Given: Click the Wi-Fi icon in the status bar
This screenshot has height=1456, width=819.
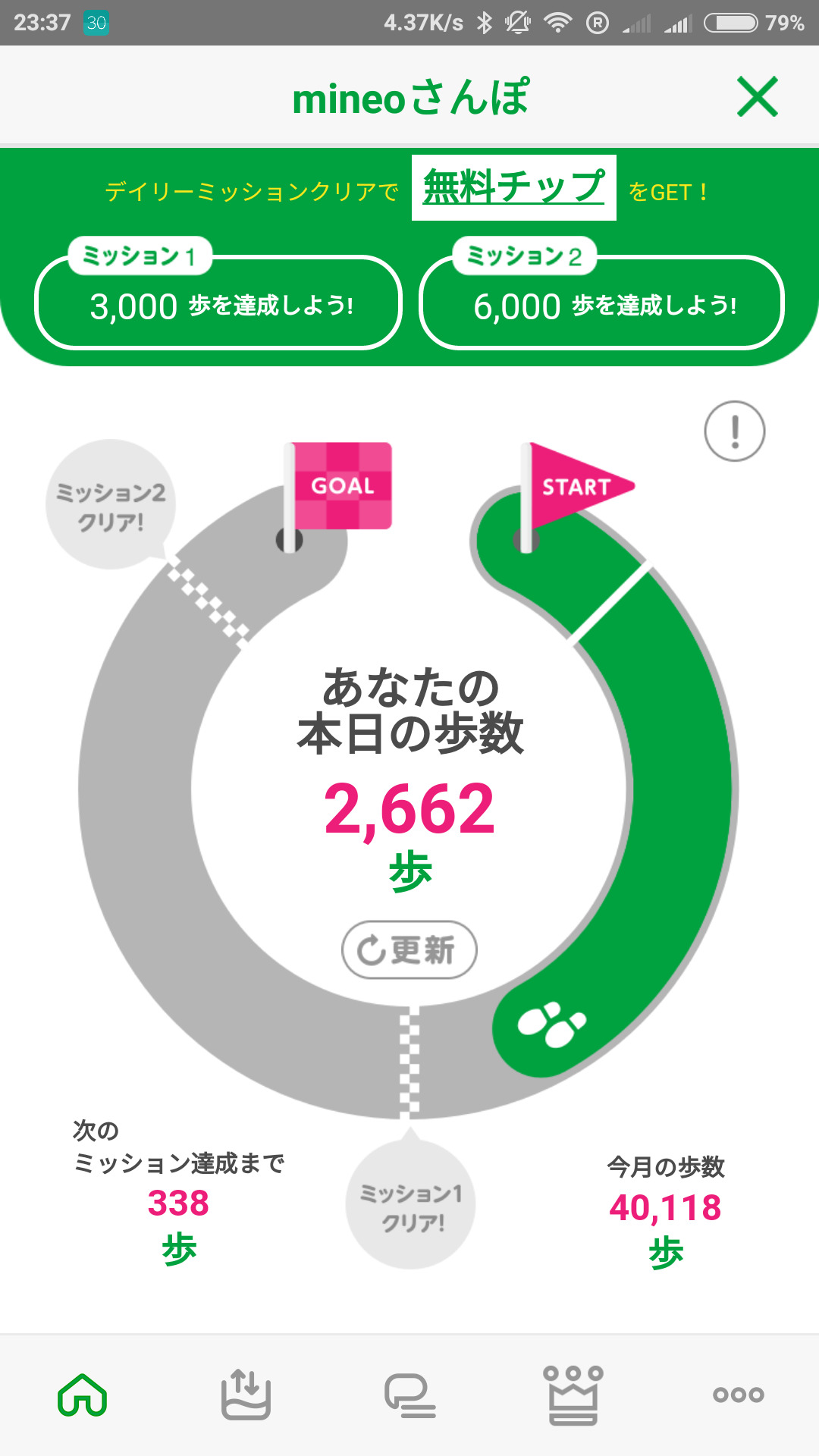Looking at the screenshot, I should [559, 22].
